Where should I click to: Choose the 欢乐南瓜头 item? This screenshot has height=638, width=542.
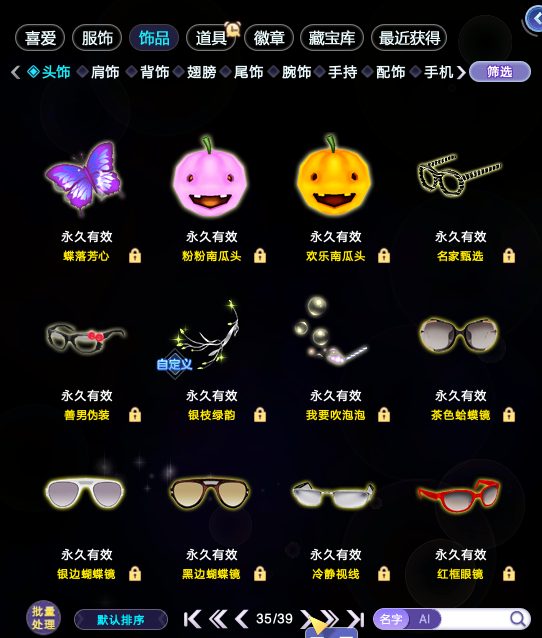click(x=334, y=176)
